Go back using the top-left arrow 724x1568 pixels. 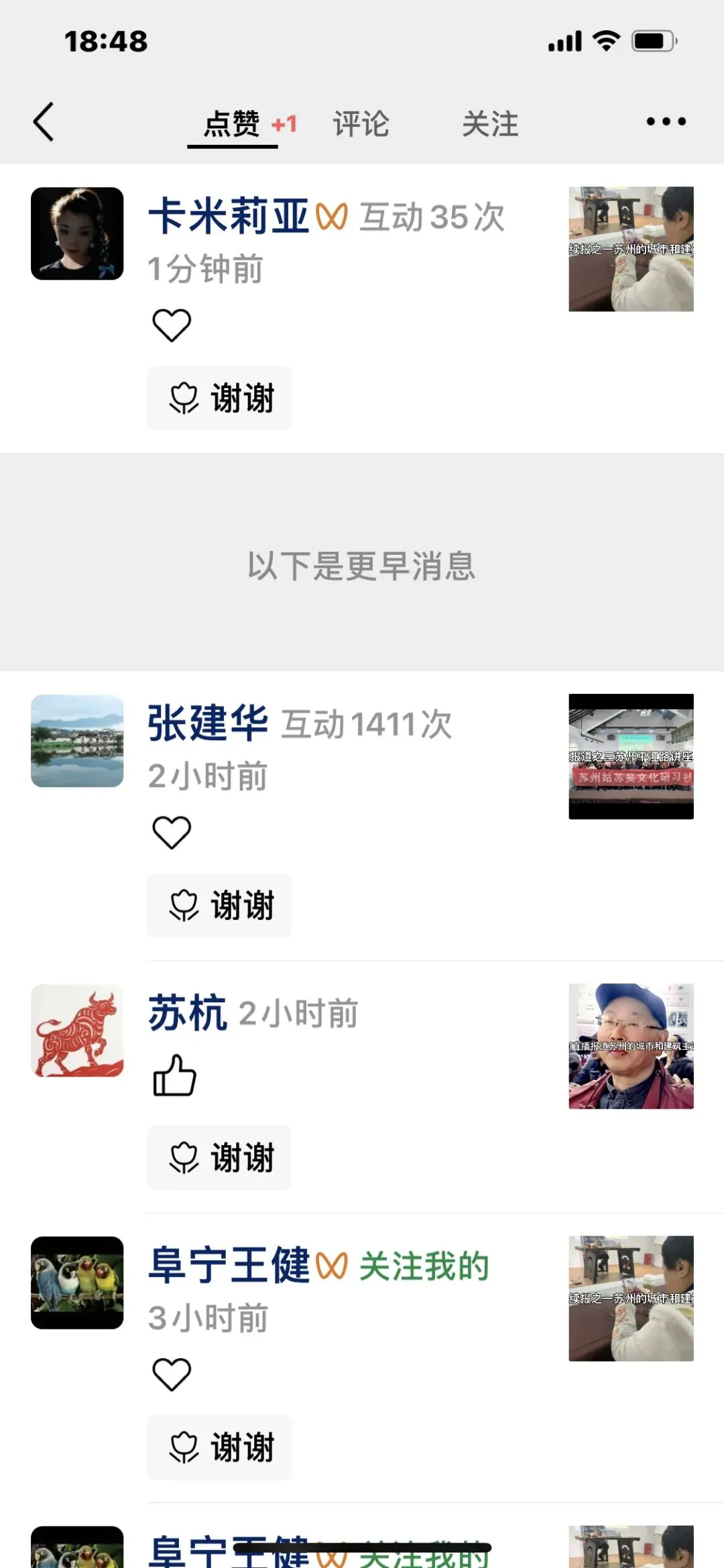point(44,122)
